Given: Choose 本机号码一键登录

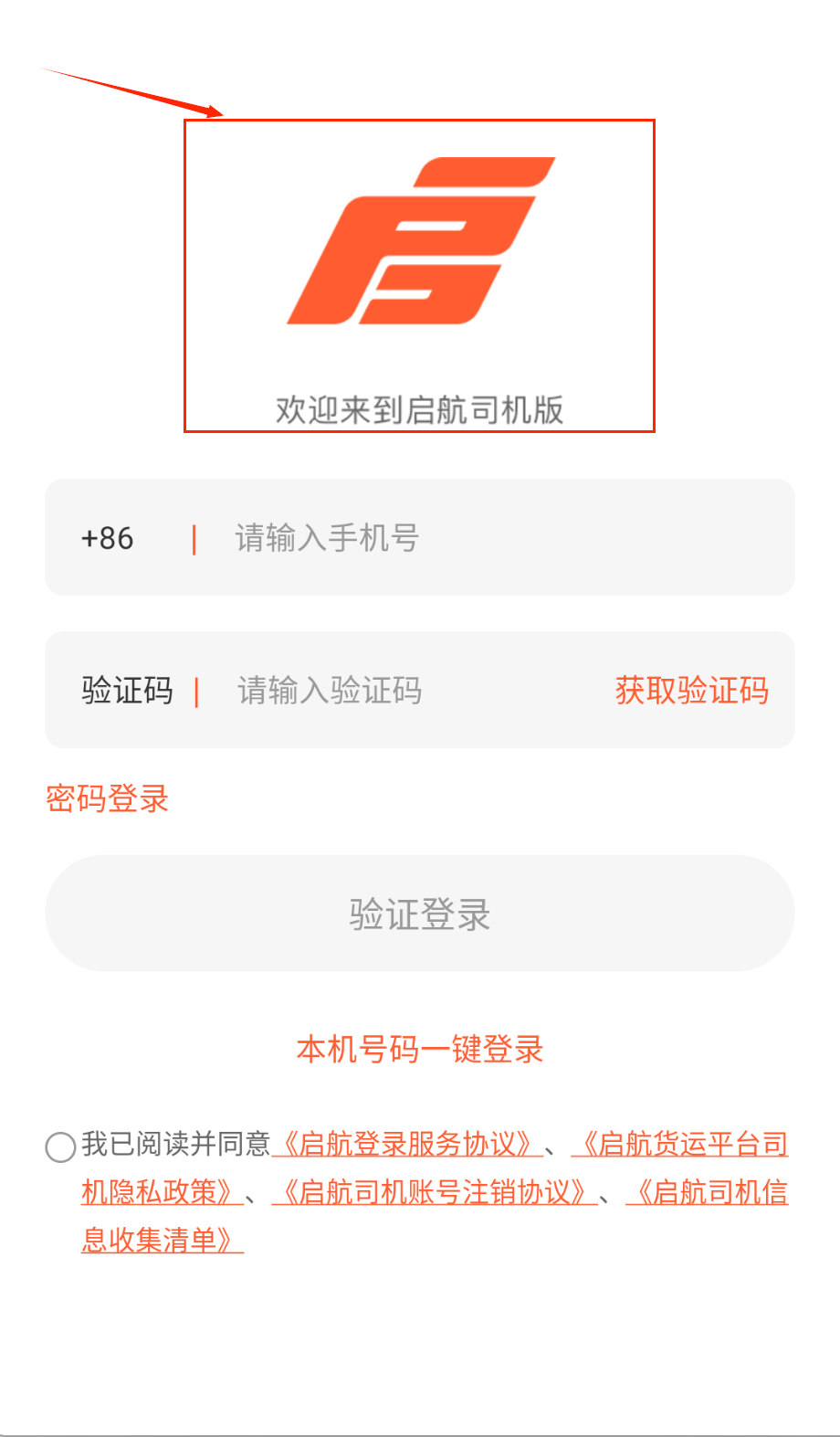Looking at the screenshot, I should [x=420, y=1049].
